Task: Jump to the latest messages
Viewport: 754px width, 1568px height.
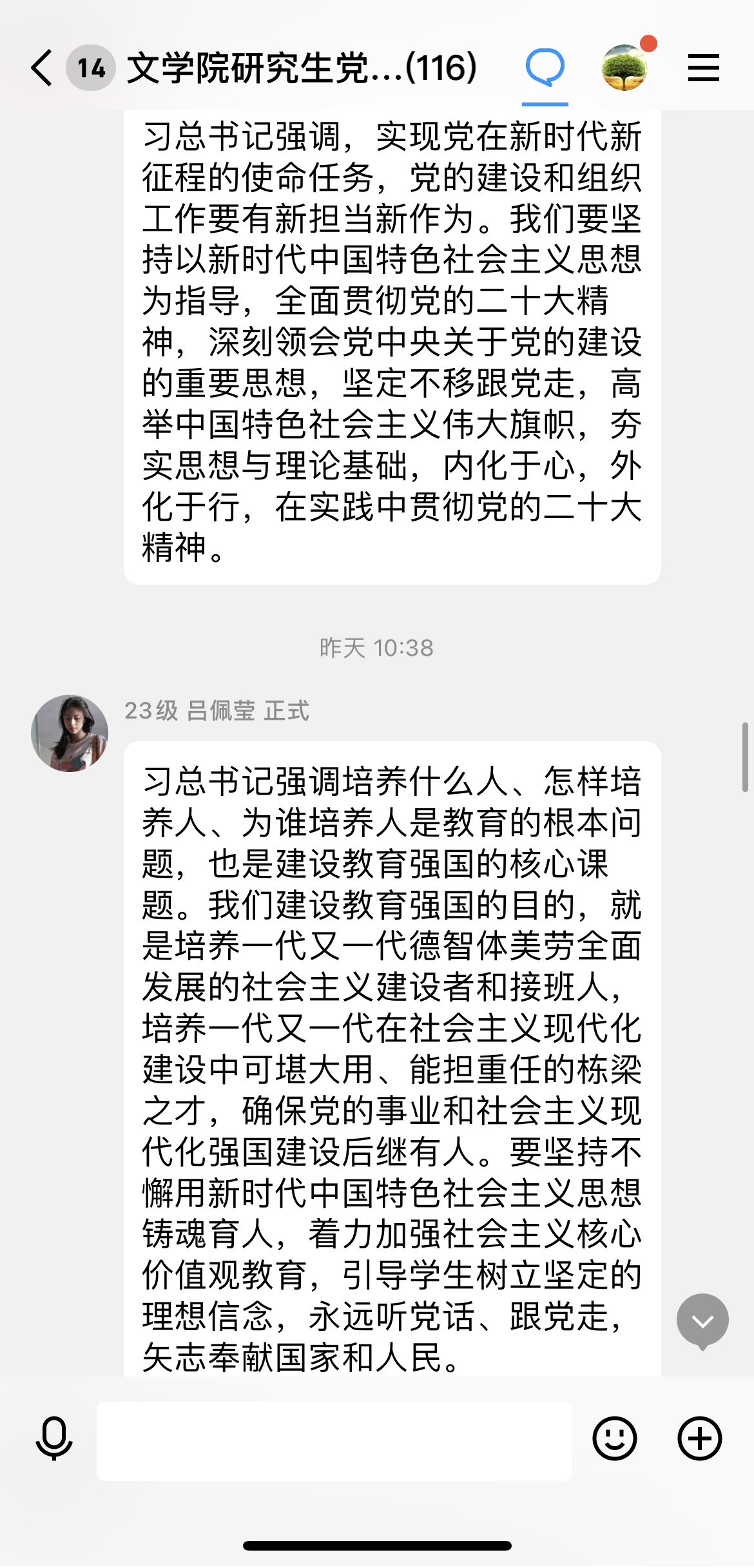Action: pos(702,1321)
